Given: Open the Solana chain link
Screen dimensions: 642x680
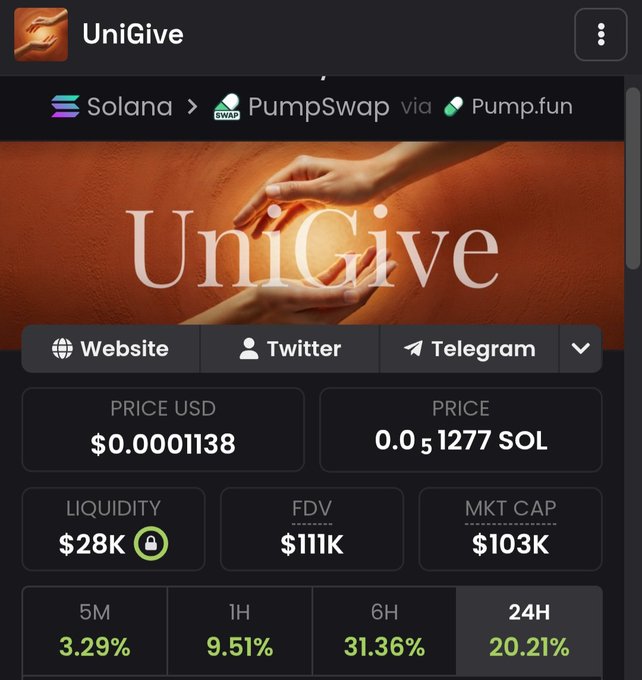Looking at the screenshot, I should (111, 107).
